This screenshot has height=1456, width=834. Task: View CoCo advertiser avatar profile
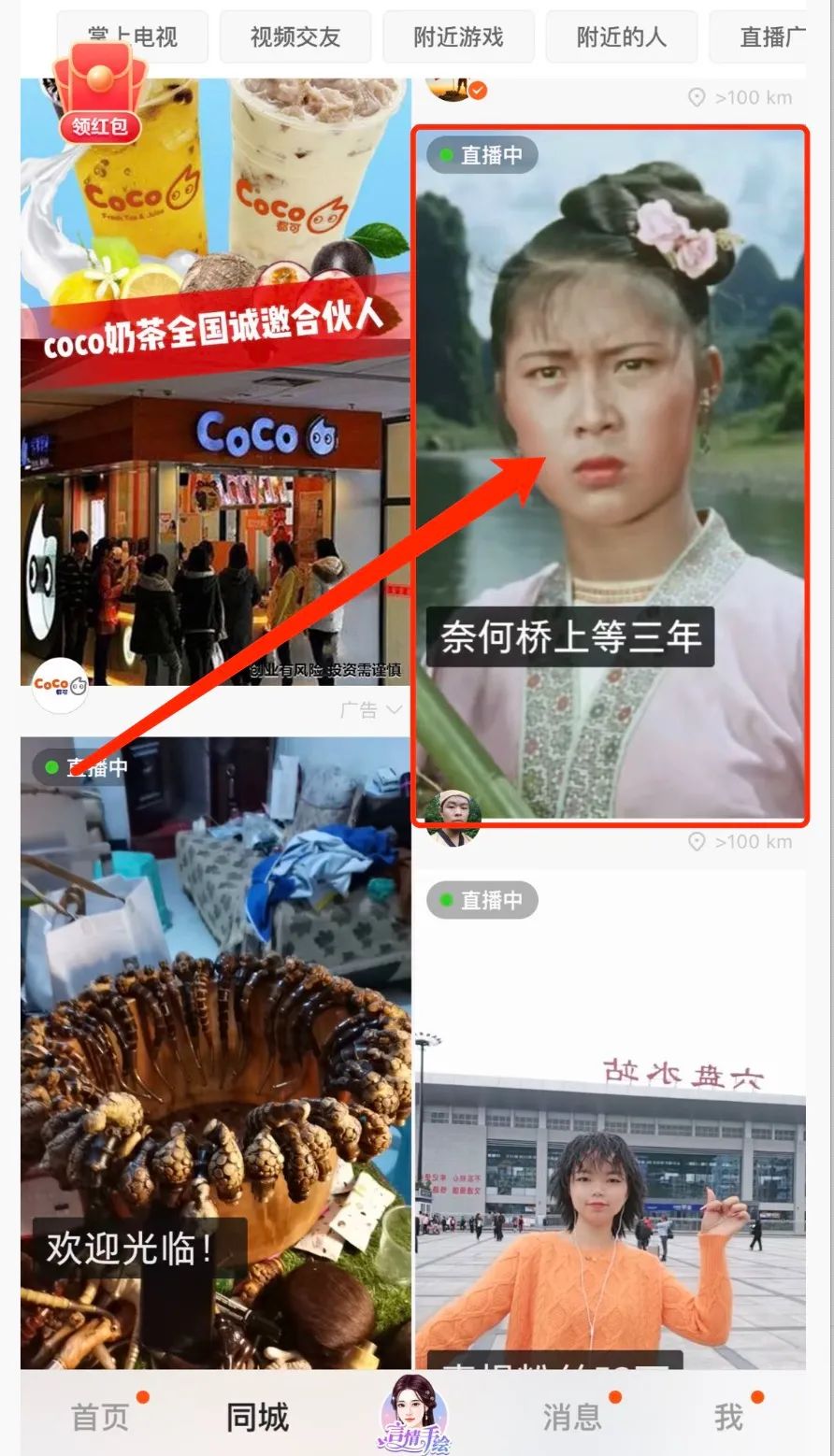(x=60, y=686)
